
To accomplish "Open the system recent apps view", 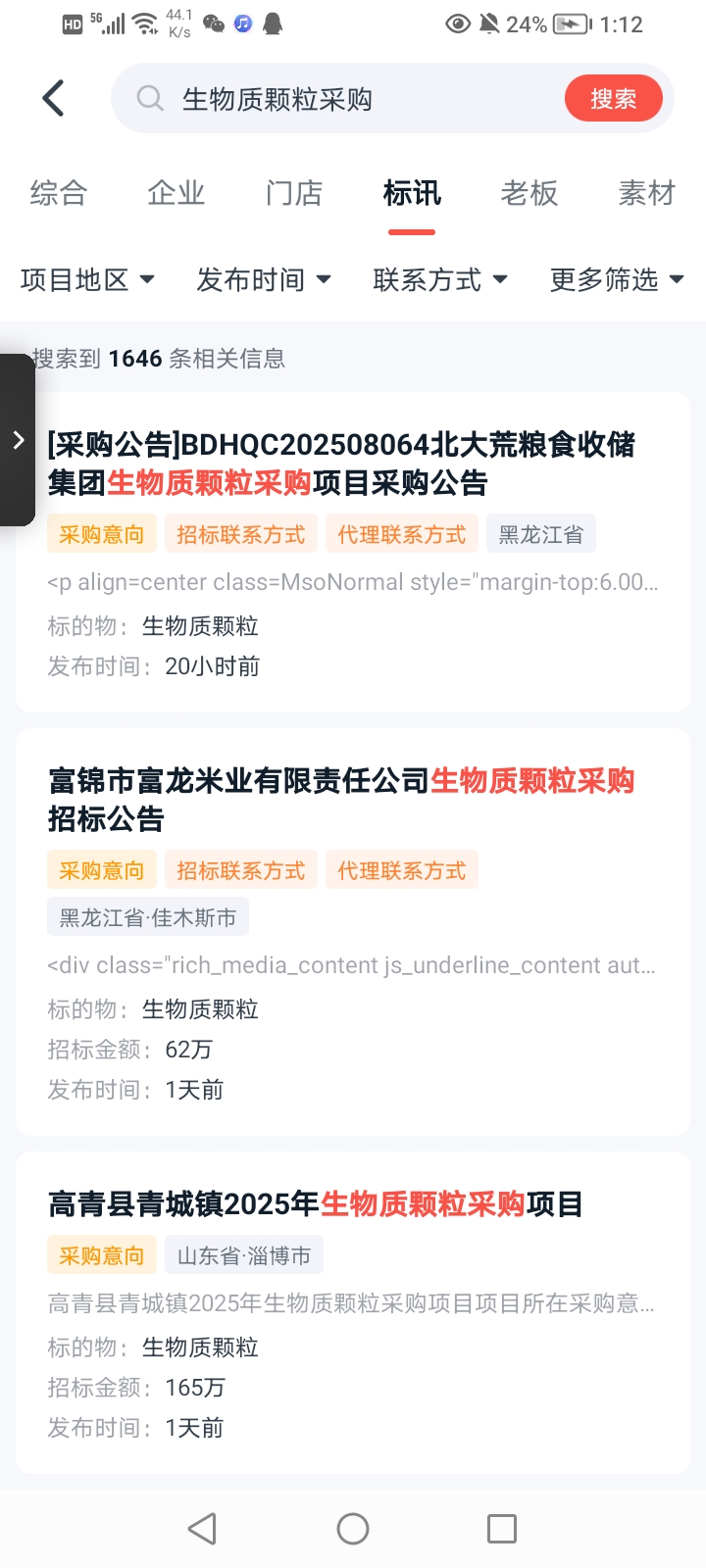I will click(502, 1529).
